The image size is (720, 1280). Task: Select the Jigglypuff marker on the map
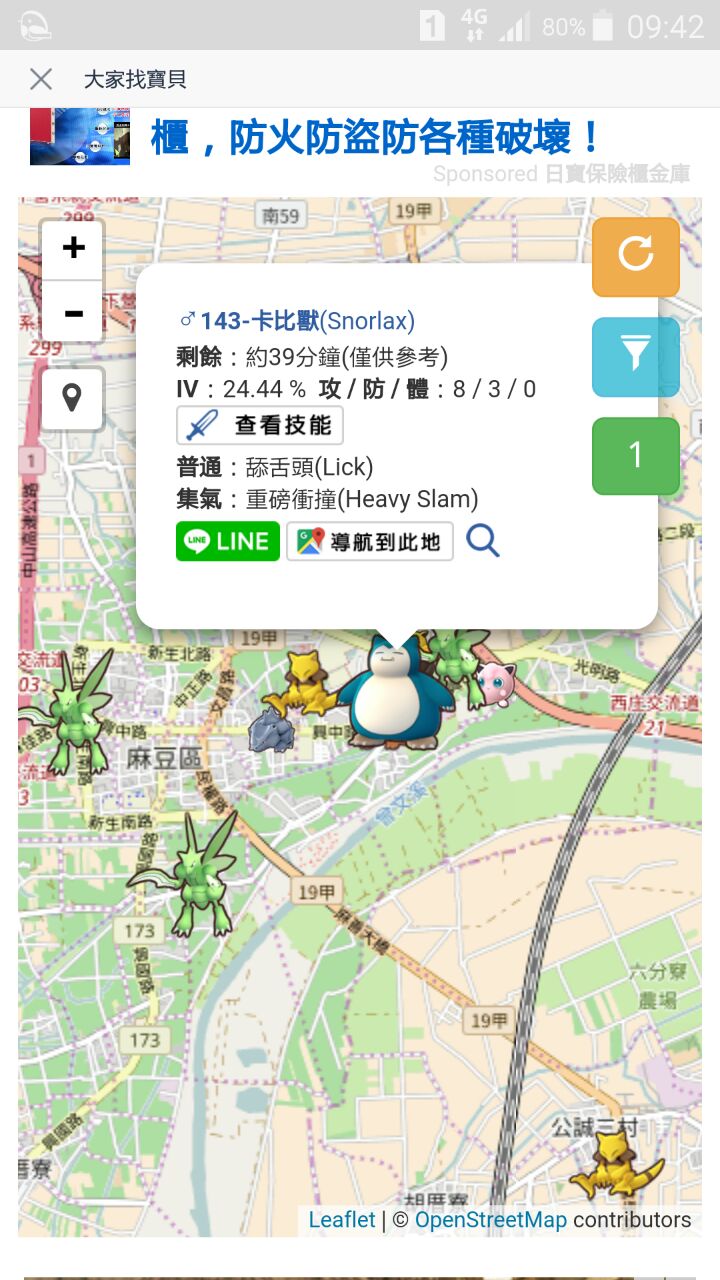click(x=495, y=683)
